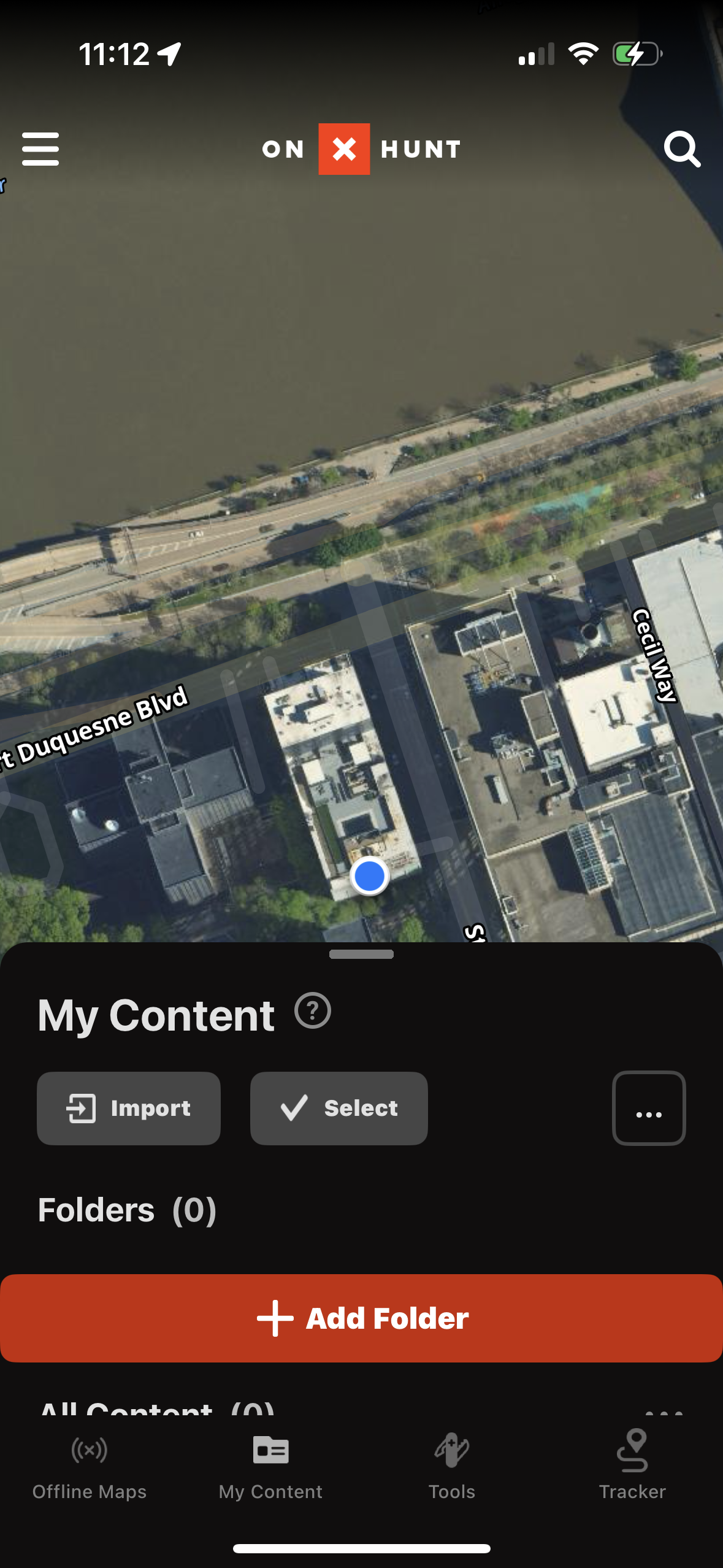Tap the current location dot on the map
Image resolution: width=723 pixels, height=1568 pixels.
point(369,876)
